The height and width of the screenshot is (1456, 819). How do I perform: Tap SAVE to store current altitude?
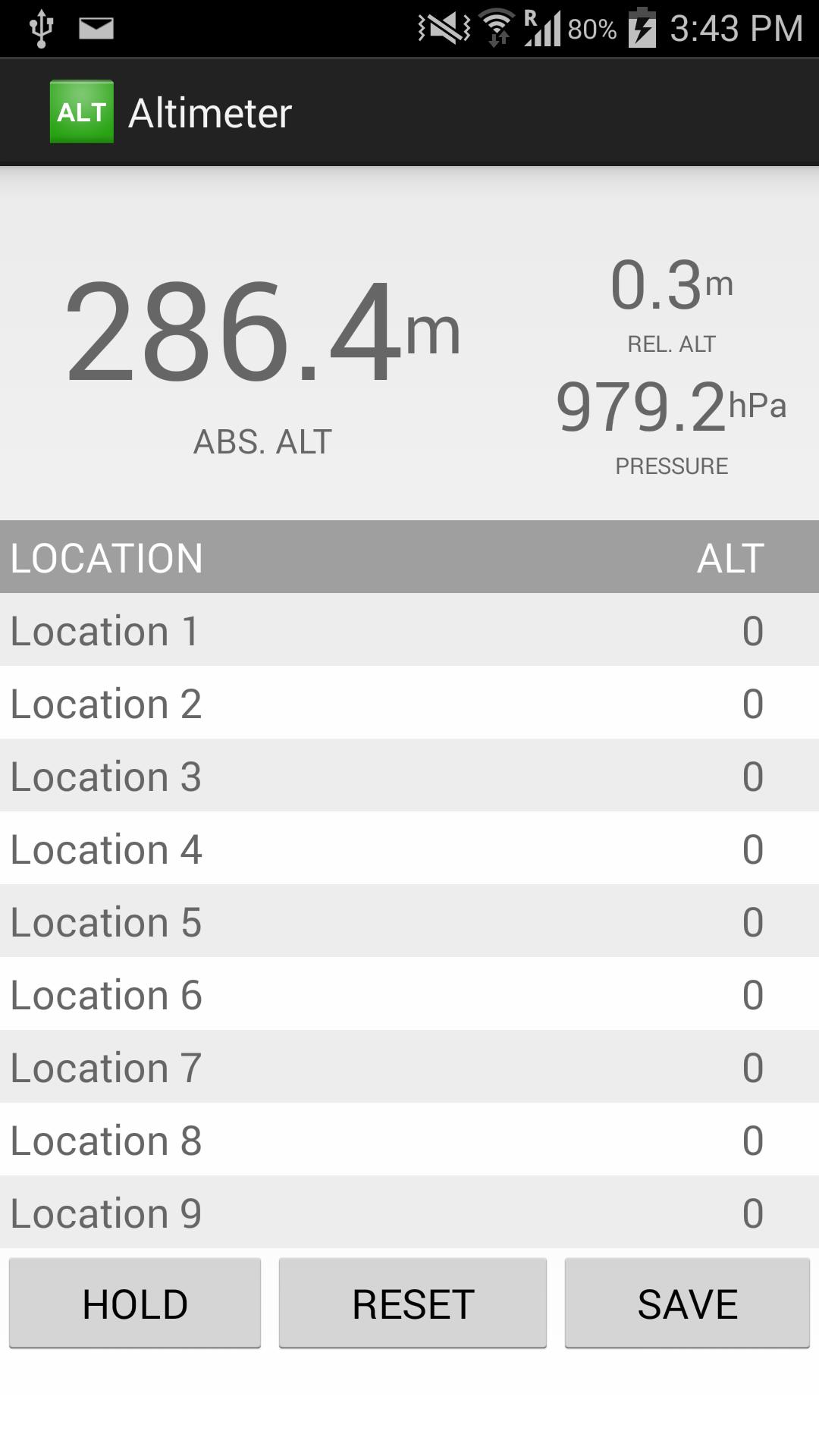686,1303
